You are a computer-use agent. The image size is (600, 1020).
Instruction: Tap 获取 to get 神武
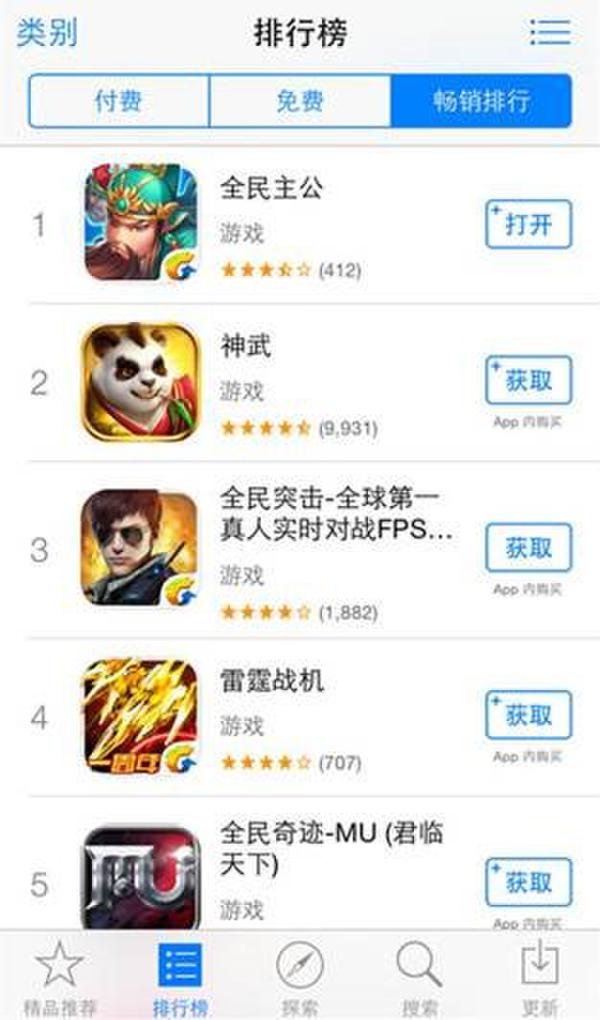528,381
